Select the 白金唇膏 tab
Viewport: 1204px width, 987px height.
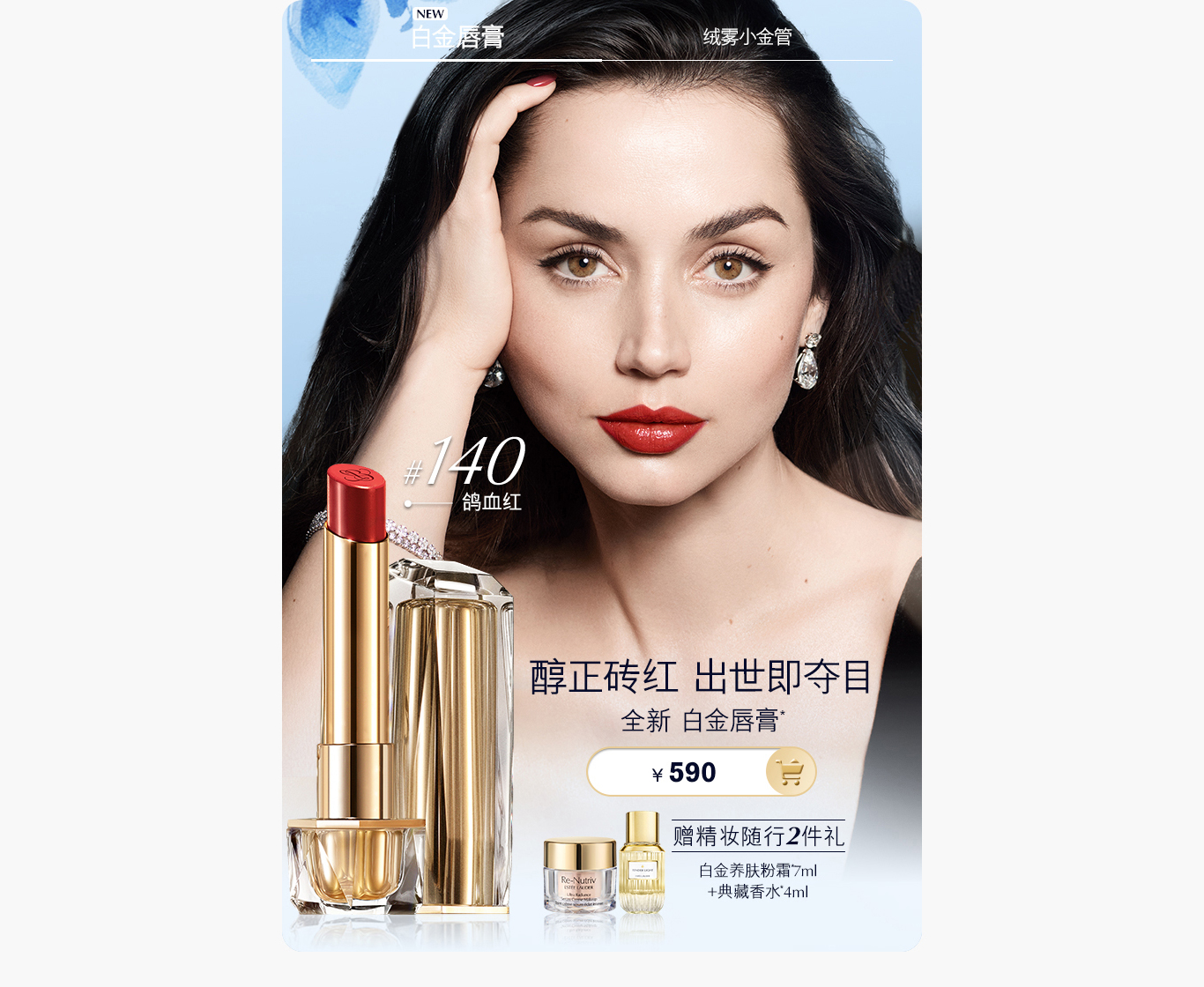pos(457,37)
